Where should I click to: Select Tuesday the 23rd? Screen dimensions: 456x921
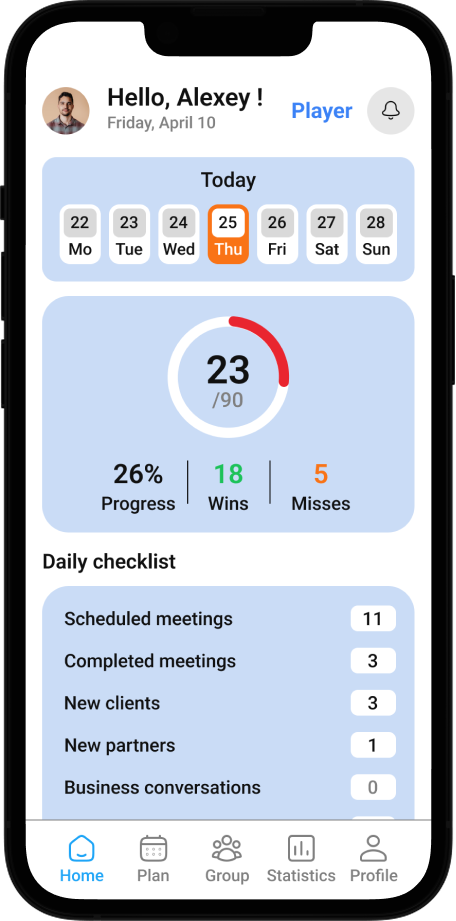(129, 234)
